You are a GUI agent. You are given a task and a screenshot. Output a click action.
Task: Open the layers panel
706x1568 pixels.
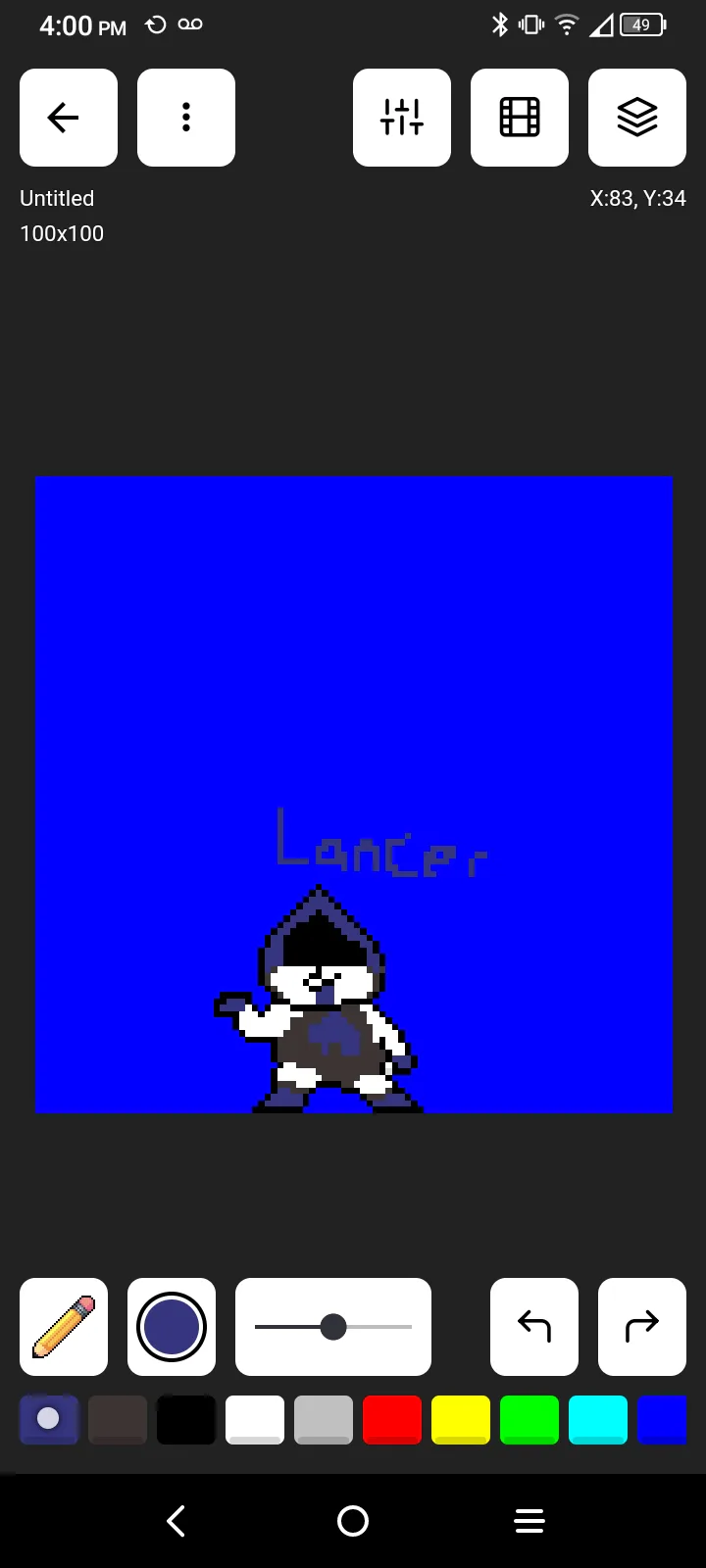(x=637, y=118)
